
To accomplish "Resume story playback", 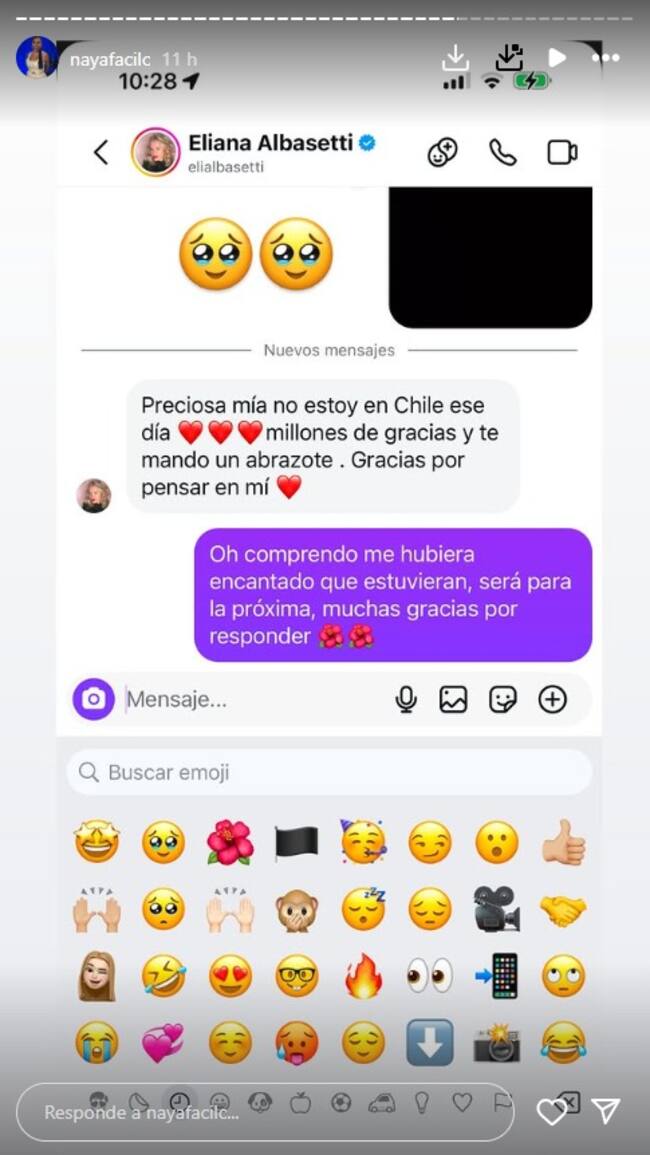I will [557, 58].
